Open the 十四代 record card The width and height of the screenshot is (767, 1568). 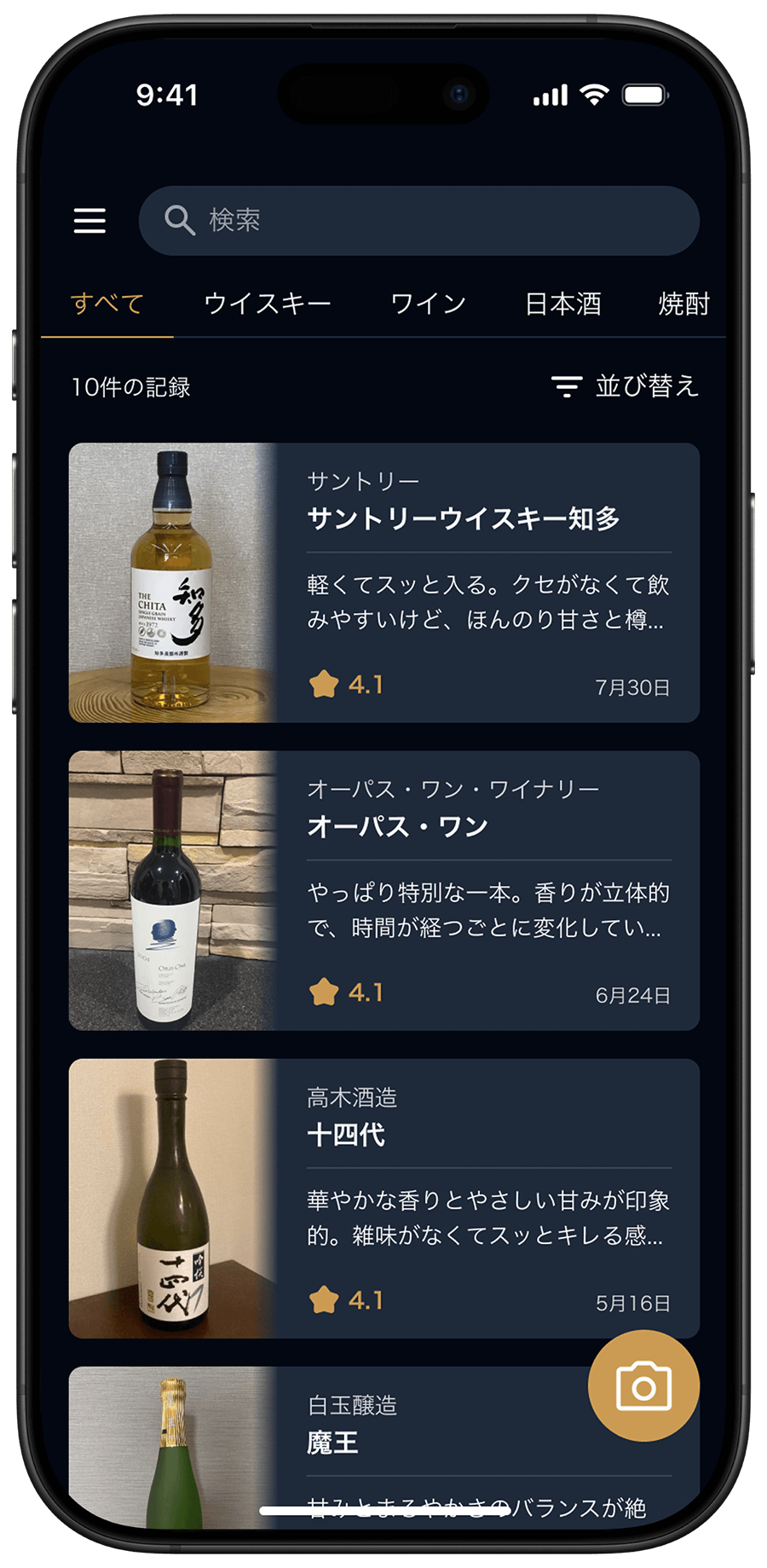pyautogui.click(x=383, y=1198)
